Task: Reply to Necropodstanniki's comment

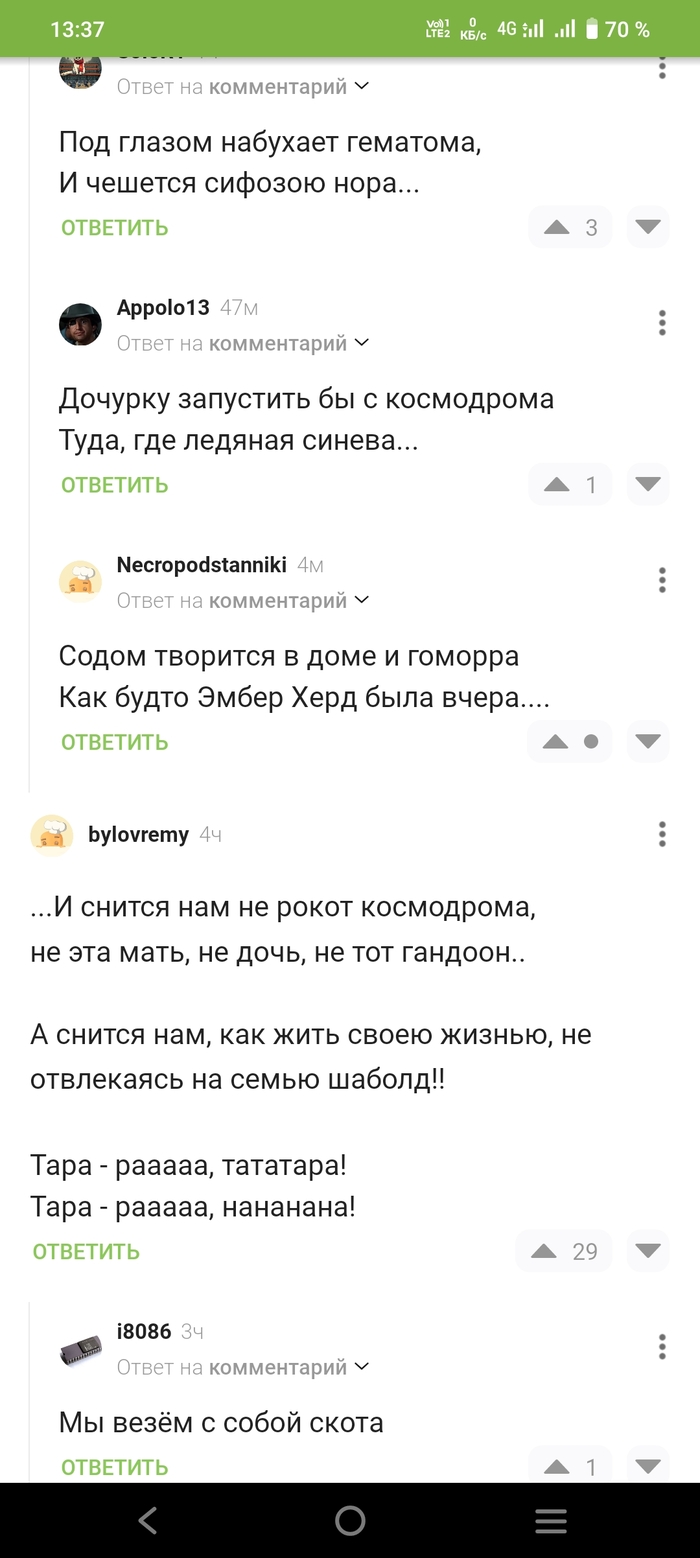Action: pos(114,742)
